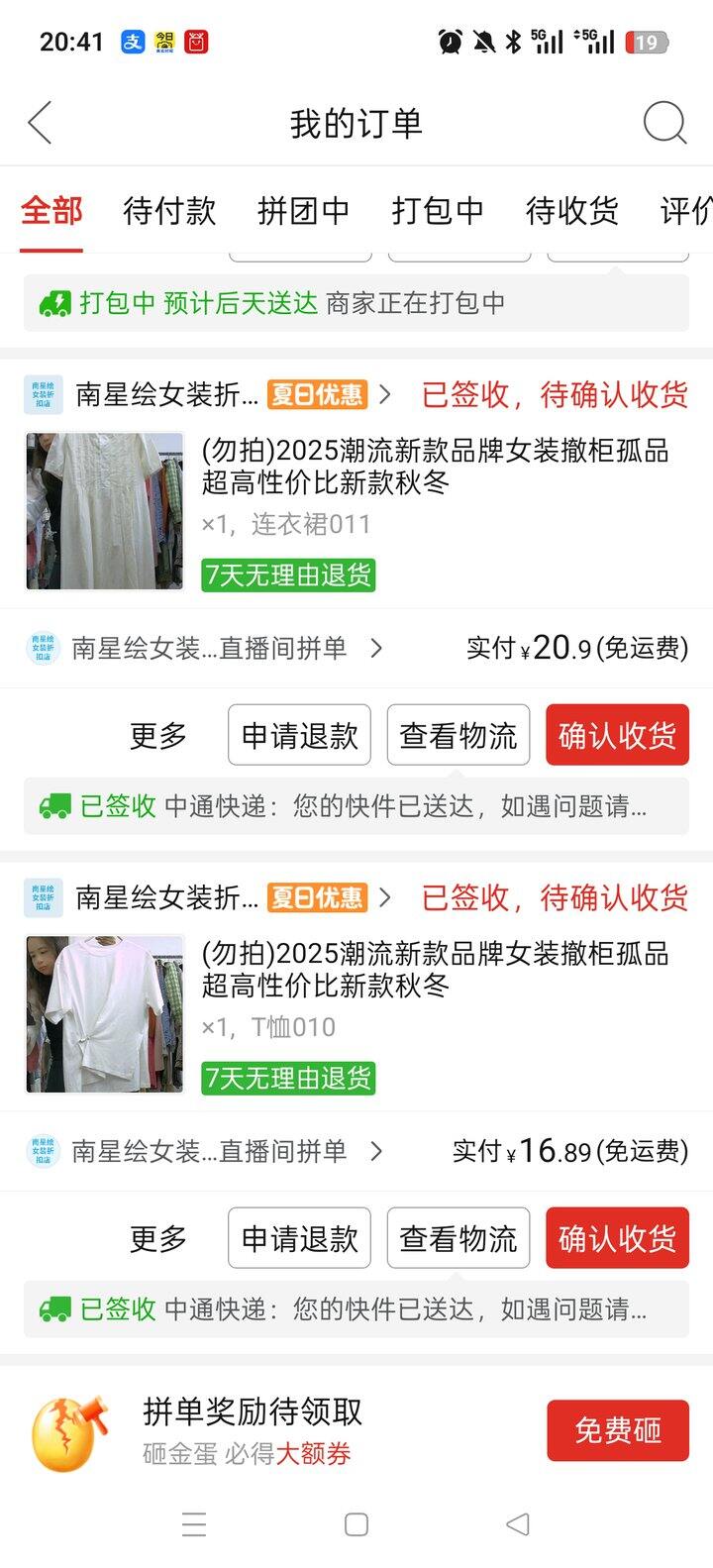
Task: Open the order search icon
Action: point(664,124)
